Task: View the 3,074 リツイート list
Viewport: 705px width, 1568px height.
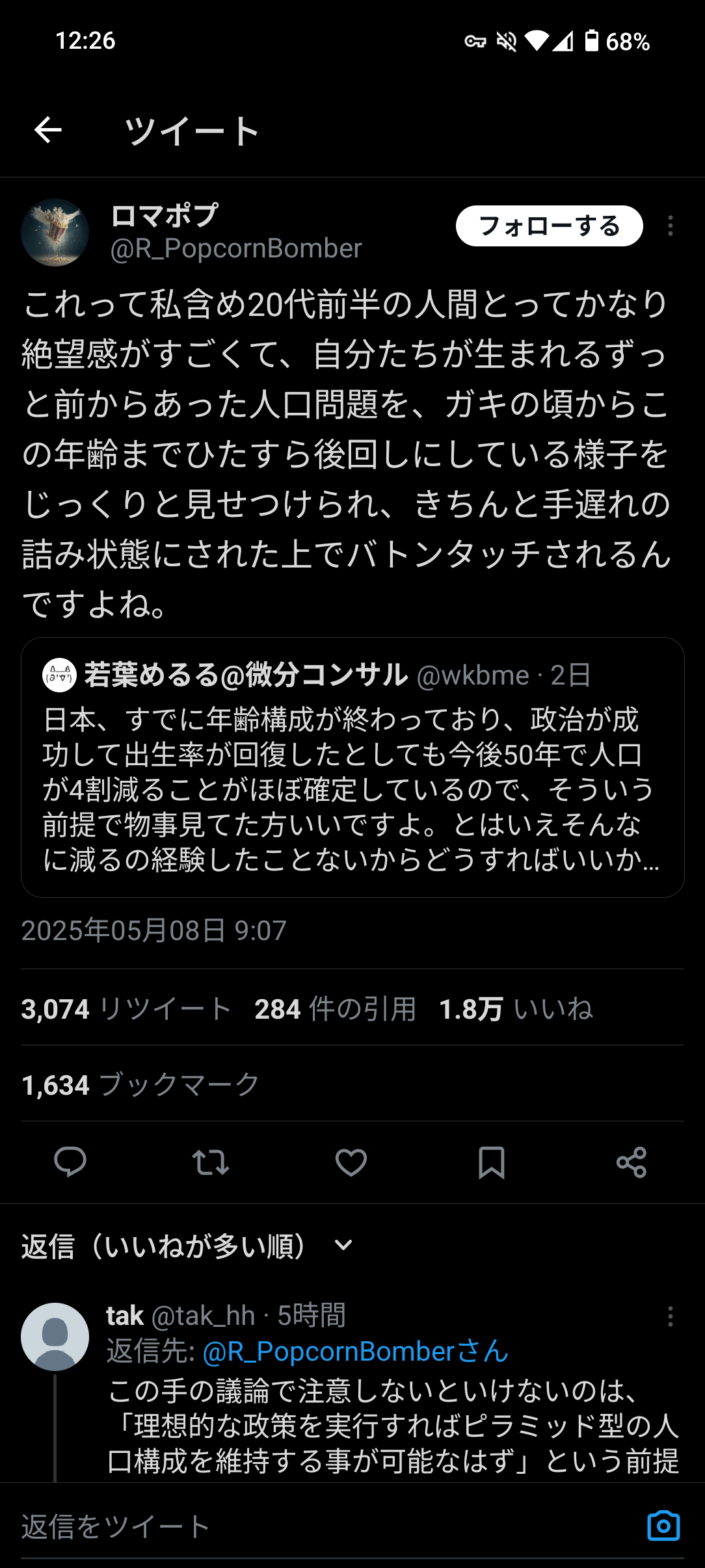Action: tap(126, 1009)
